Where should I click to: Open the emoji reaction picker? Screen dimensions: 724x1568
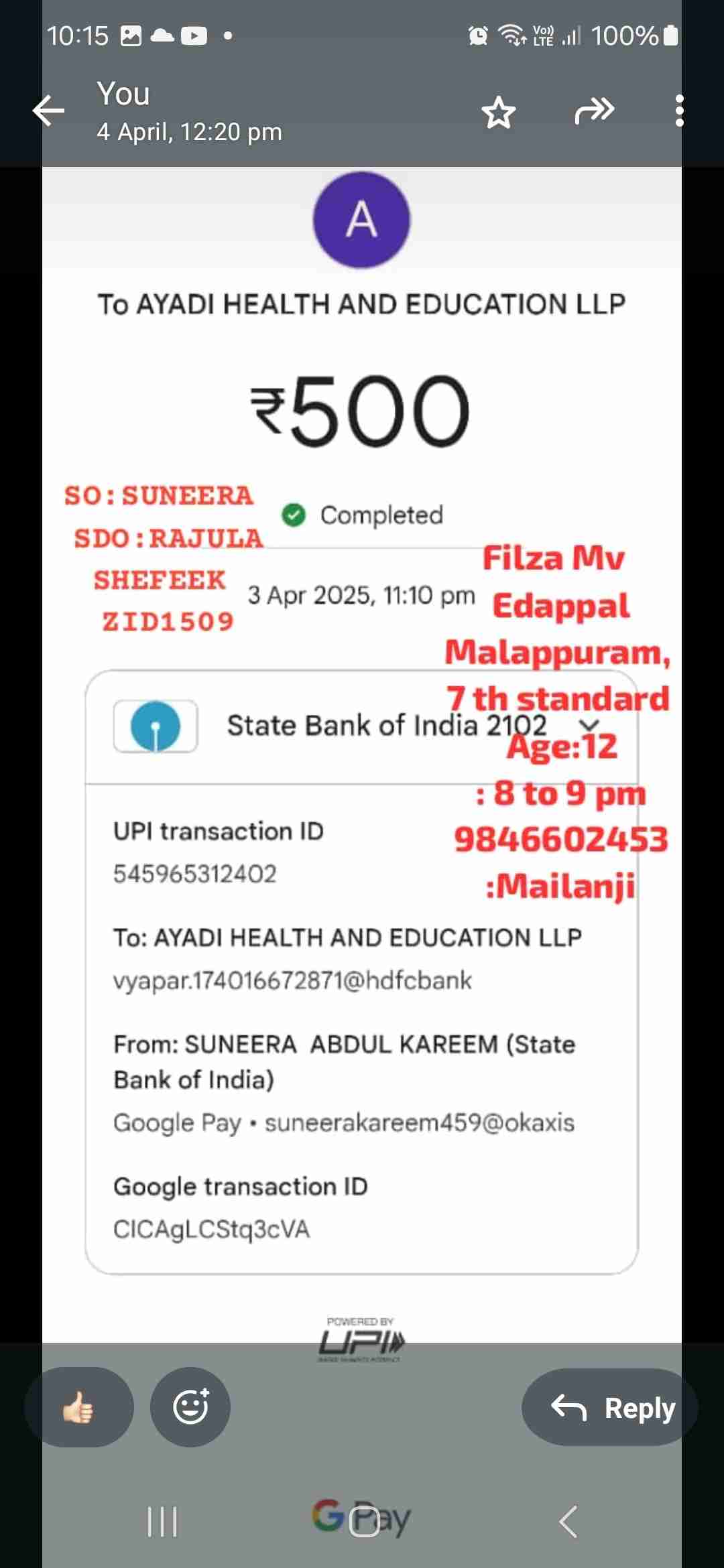click(190, 1407)
